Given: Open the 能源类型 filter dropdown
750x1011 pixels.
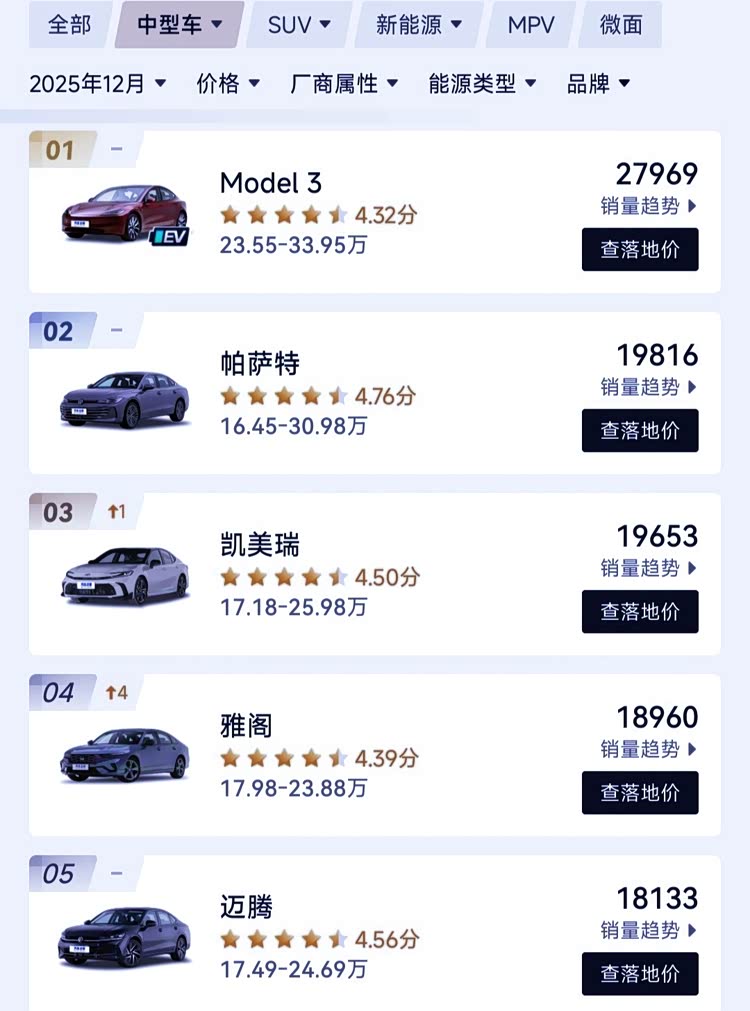Looking at the screenshot, I should tap(483, 84).
